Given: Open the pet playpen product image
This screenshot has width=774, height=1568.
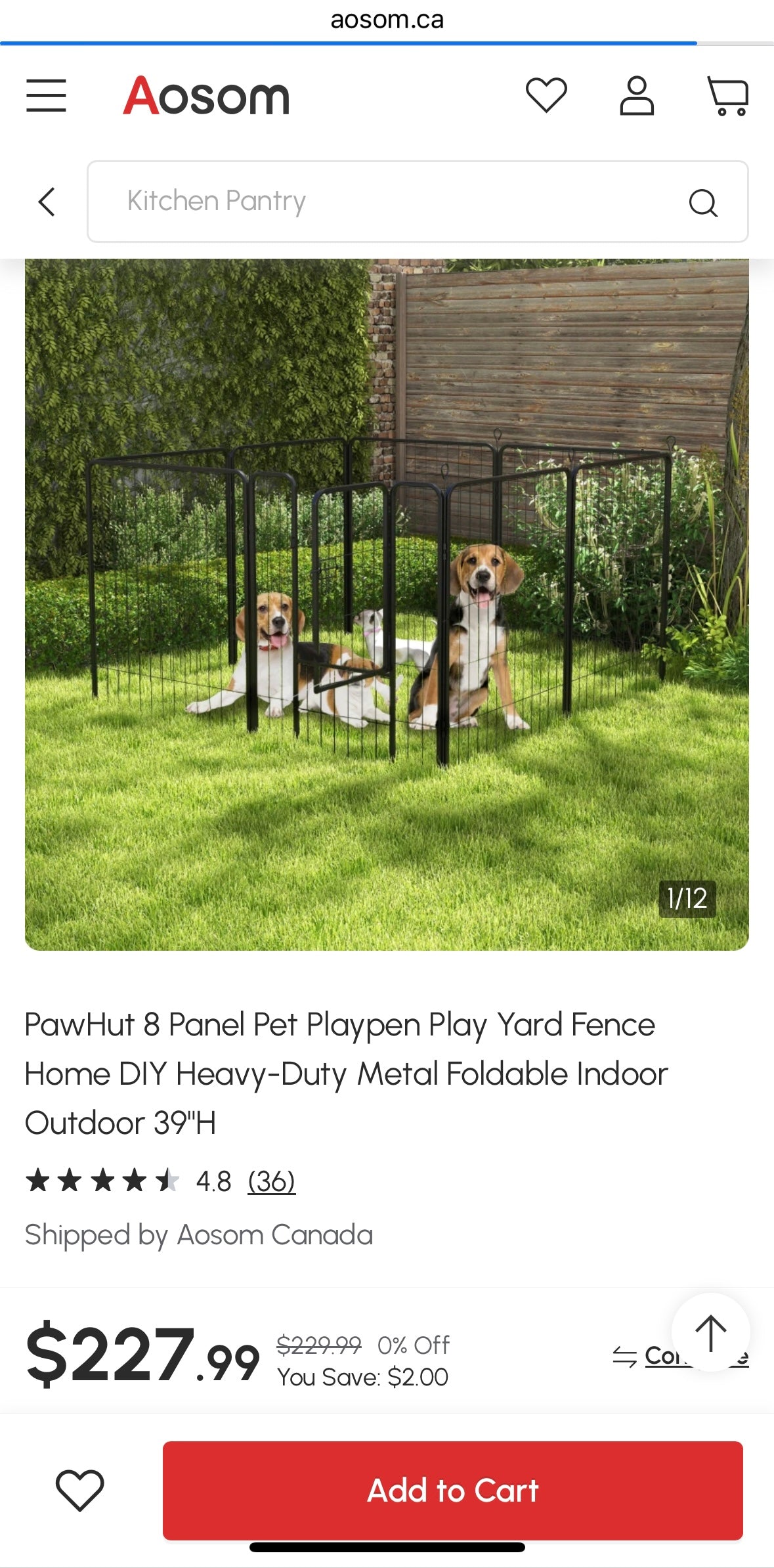Looking at the screenshot, I should tap(386, 604).
